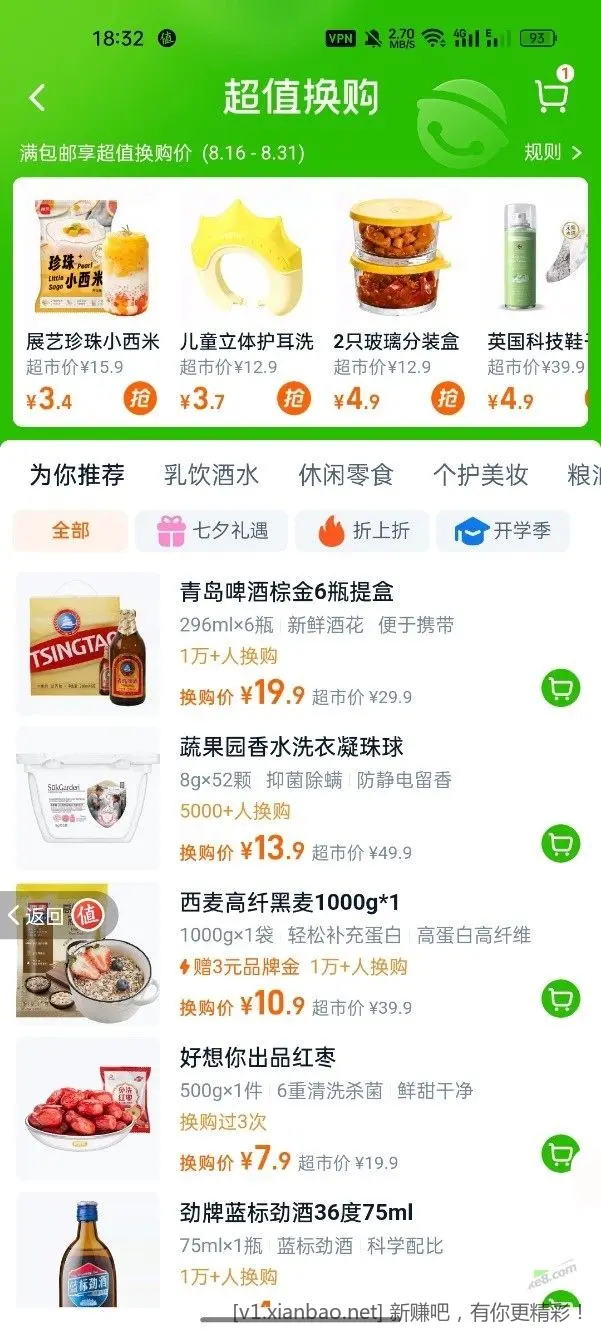Screen dimensions: 601x1334
Task: Add 蔬果园香水洗衣凝珠球 to cart
Action: coord(560,843)
